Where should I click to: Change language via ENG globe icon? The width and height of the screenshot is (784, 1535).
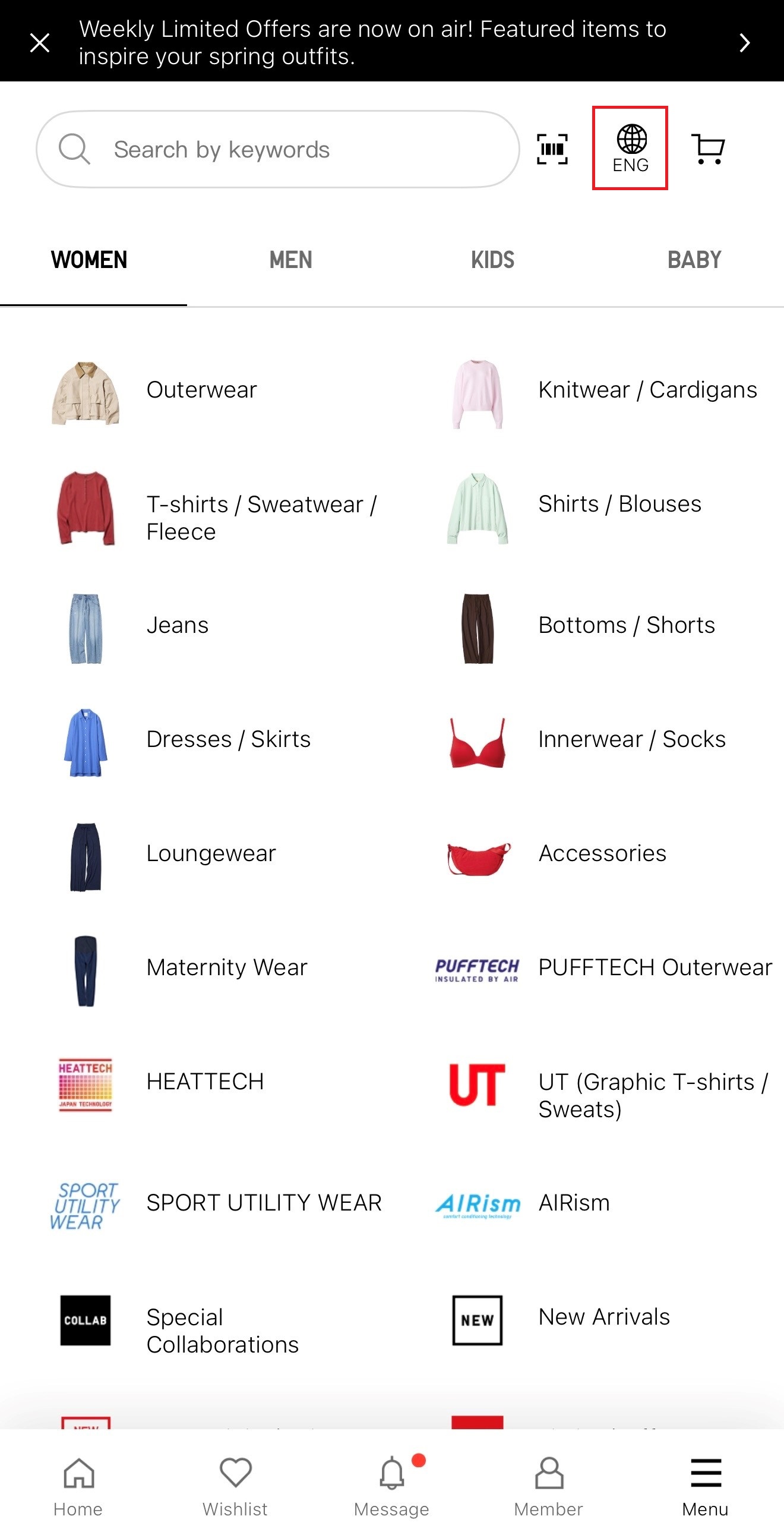630,149
